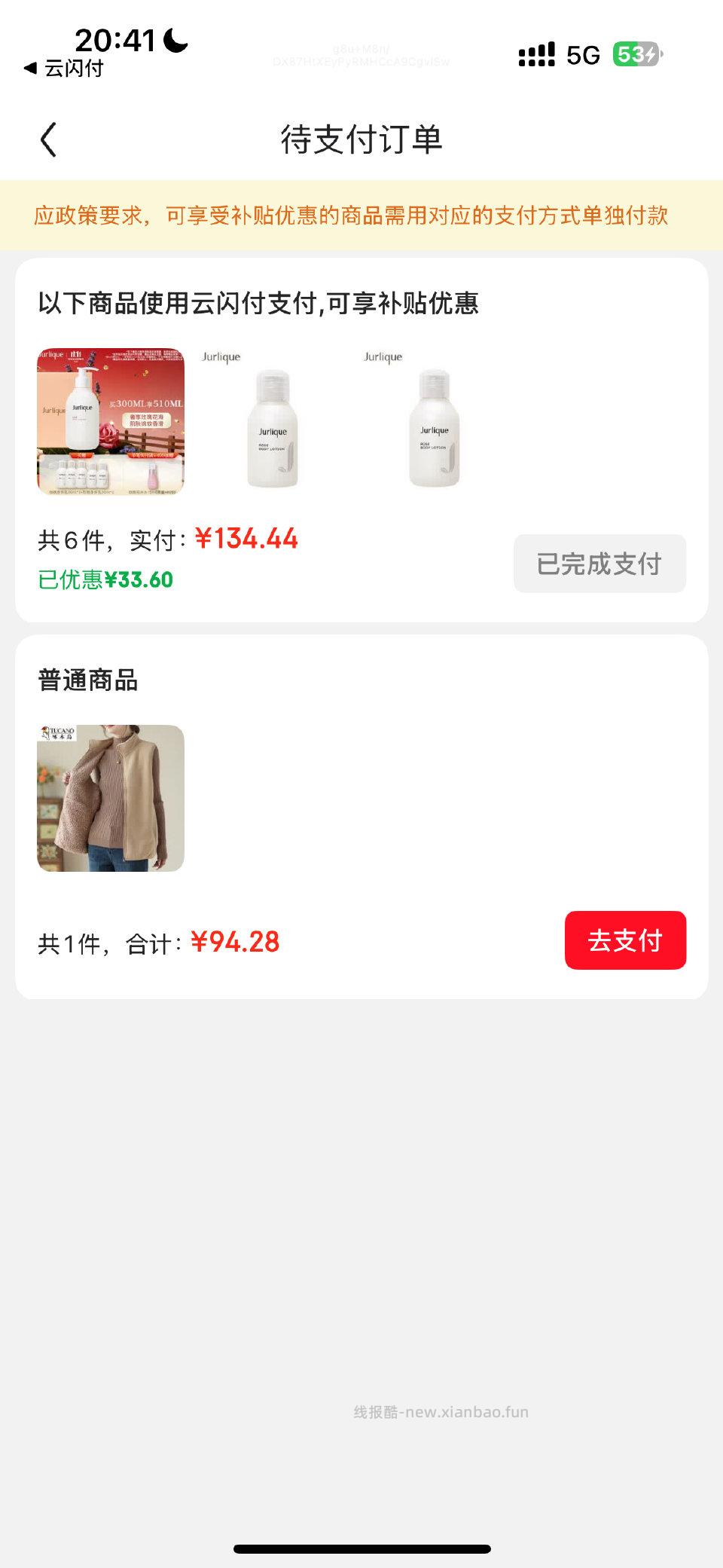Tap the TUCANO vest product image
Screen dimensions: 723x1568
110,799
